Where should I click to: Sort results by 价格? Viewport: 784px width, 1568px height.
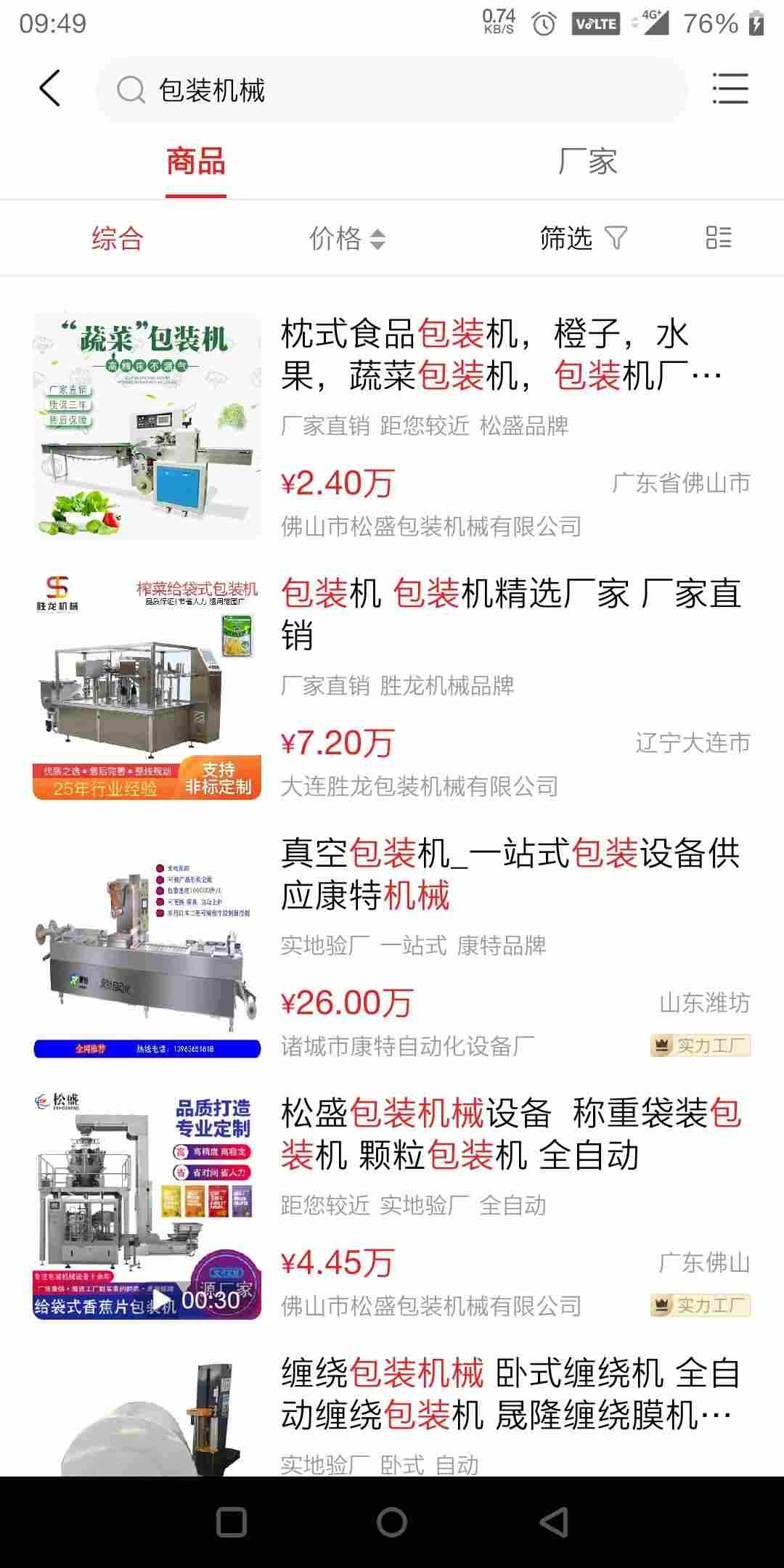[x=347, y=238]
